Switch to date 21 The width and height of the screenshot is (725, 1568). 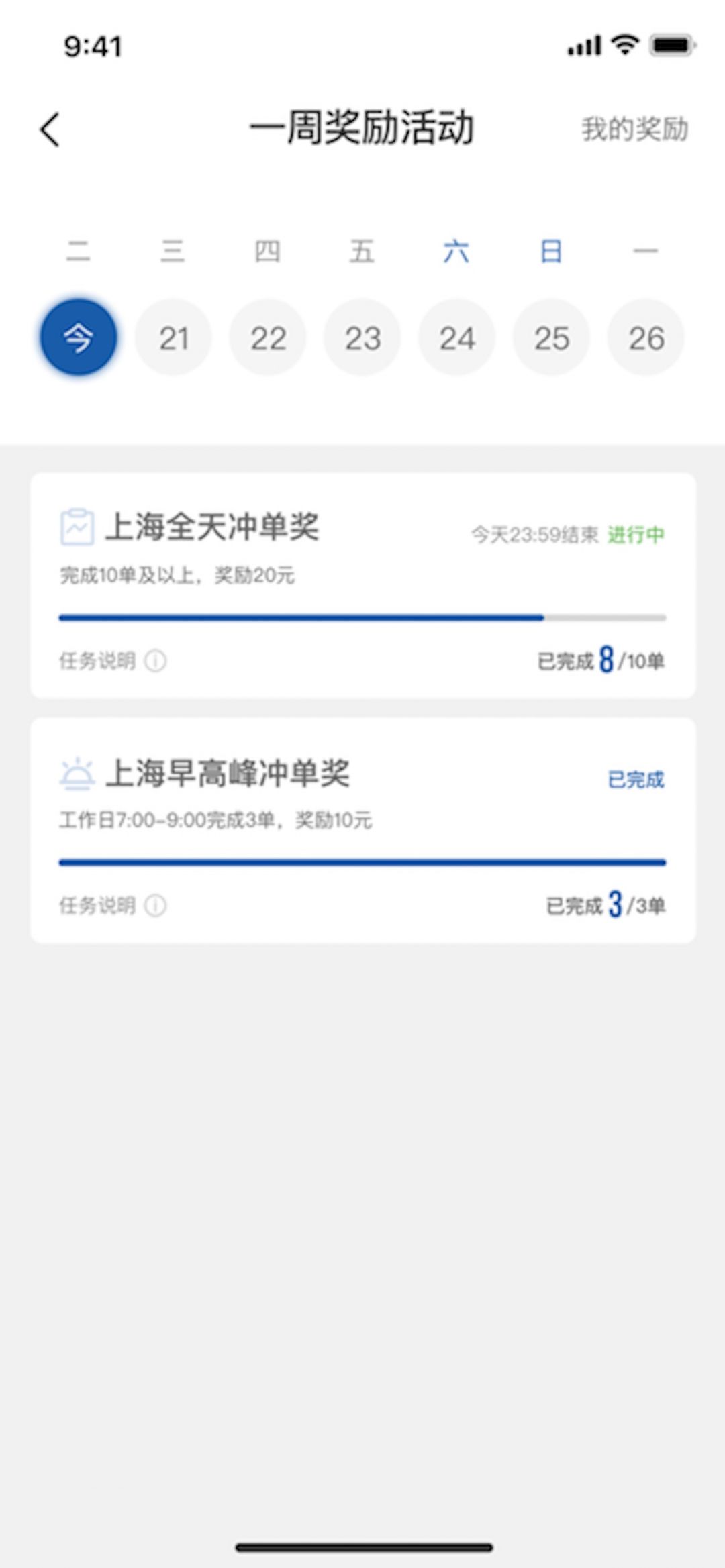pos(173,337)
